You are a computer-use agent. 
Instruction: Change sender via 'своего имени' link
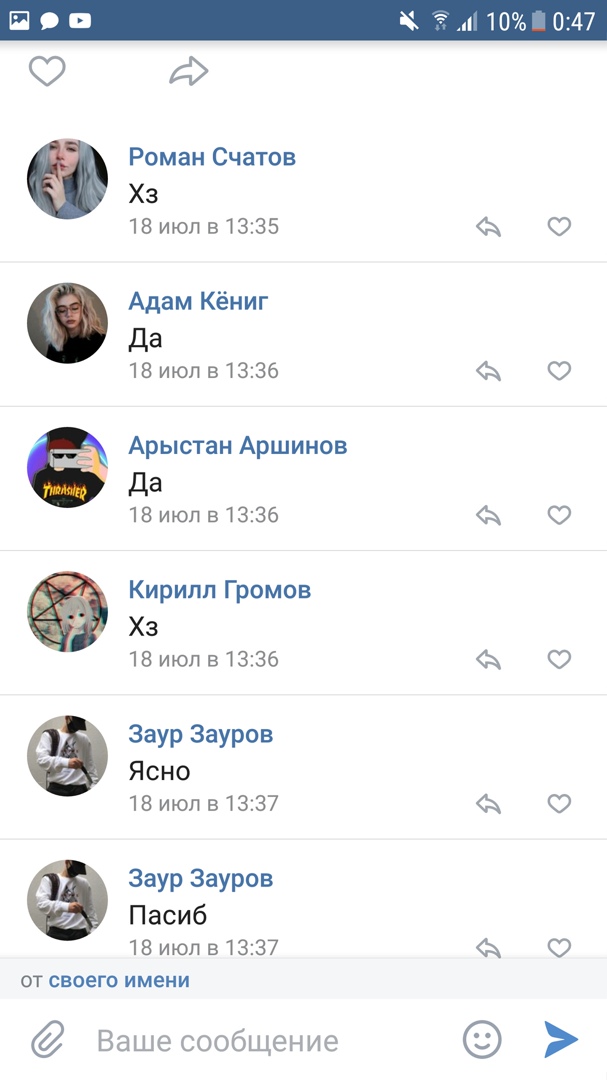119,981
